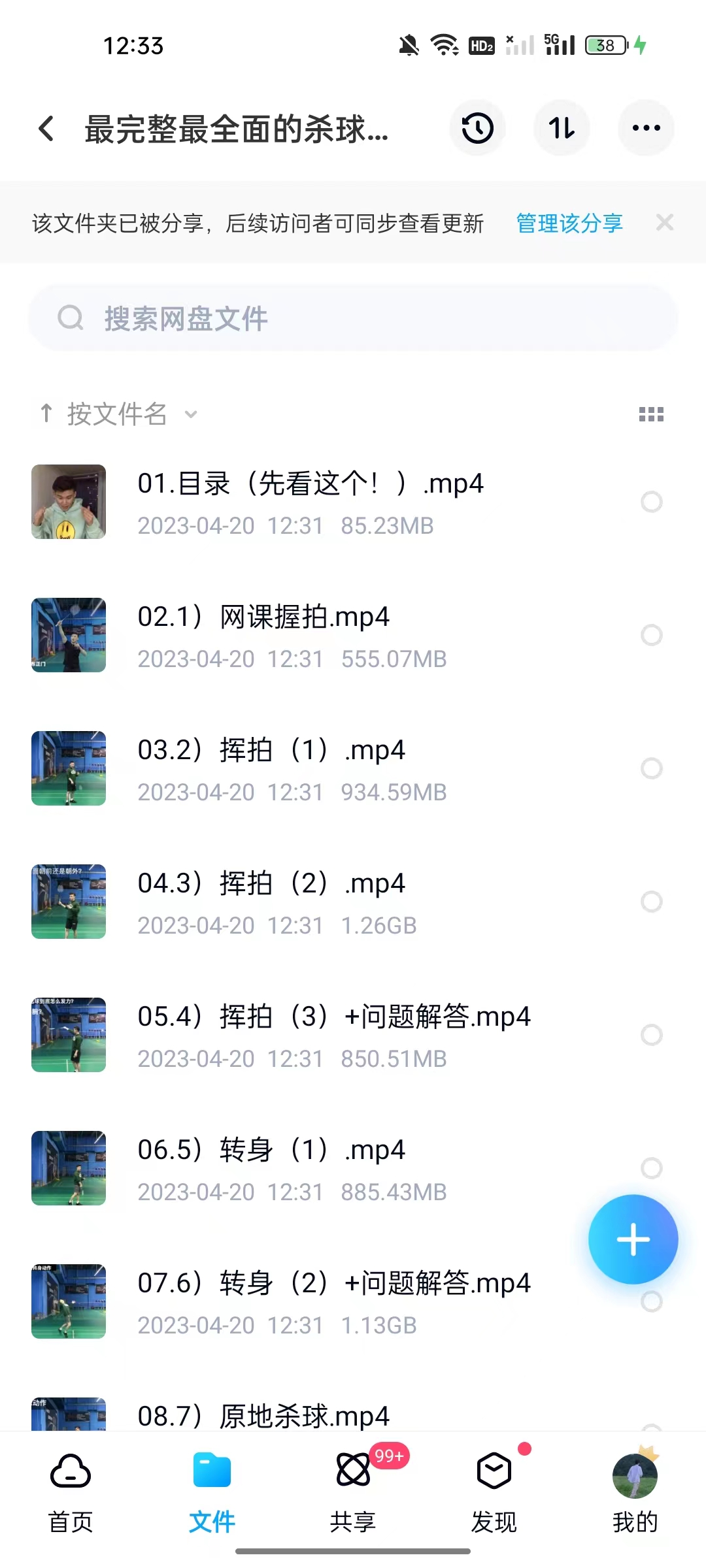Viewport: 706px width, 1568px height.
Task: Switch to grid view layout
Action: coord(651,414)
